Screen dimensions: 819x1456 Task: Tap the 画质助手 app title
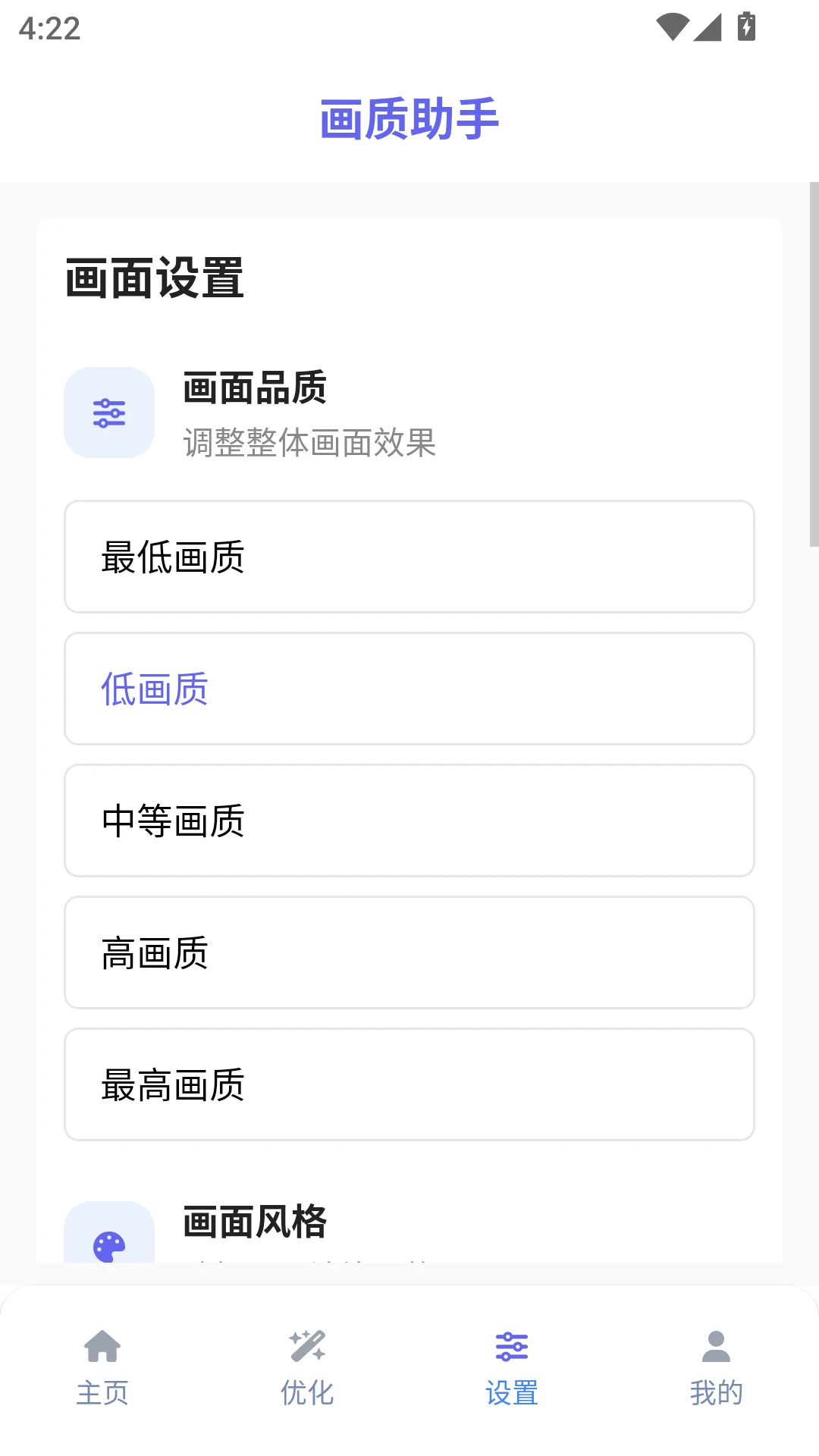(409, 119)
